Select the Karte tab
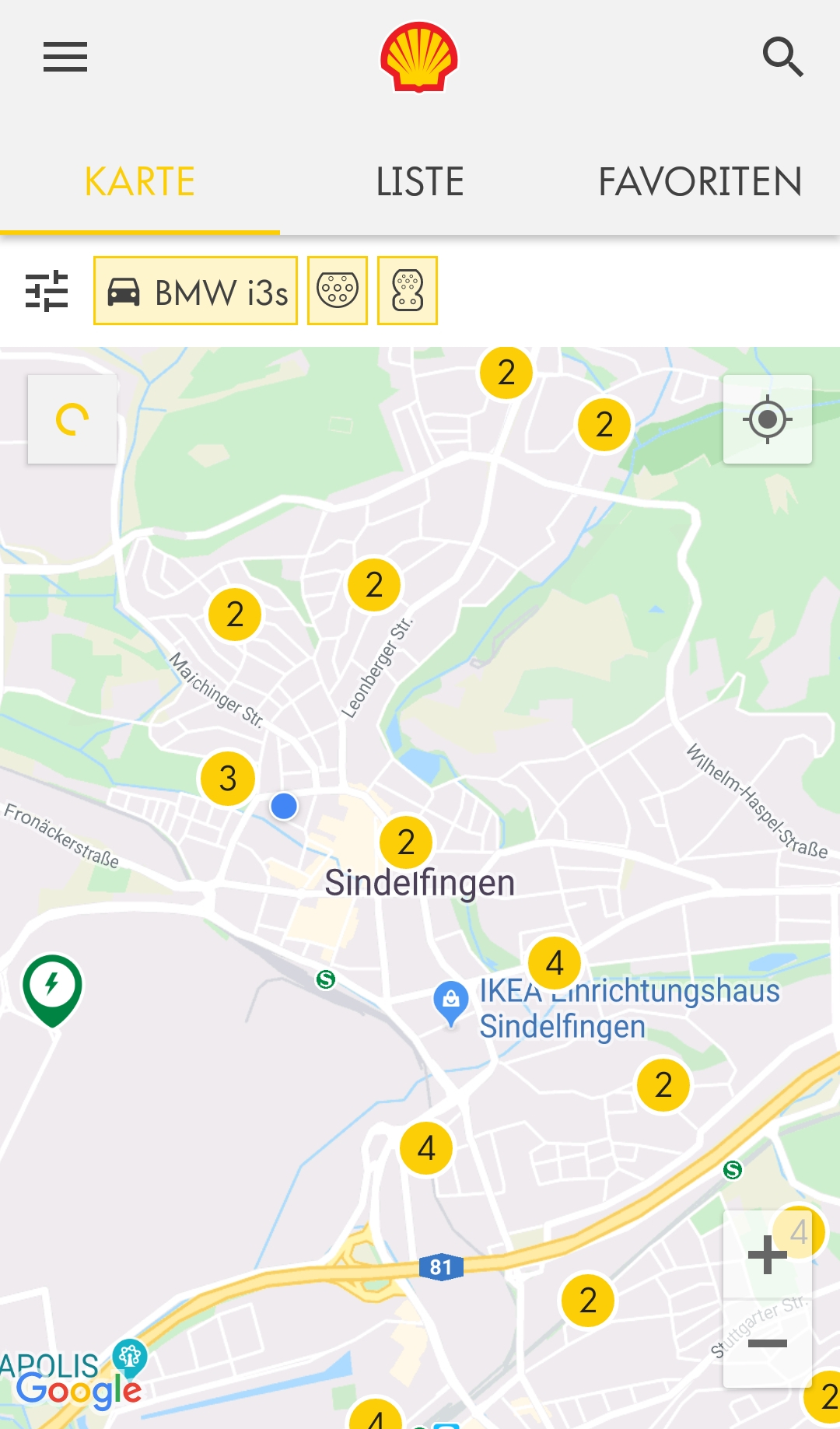The image size is (840, 1429). click(x=140, y=182)
